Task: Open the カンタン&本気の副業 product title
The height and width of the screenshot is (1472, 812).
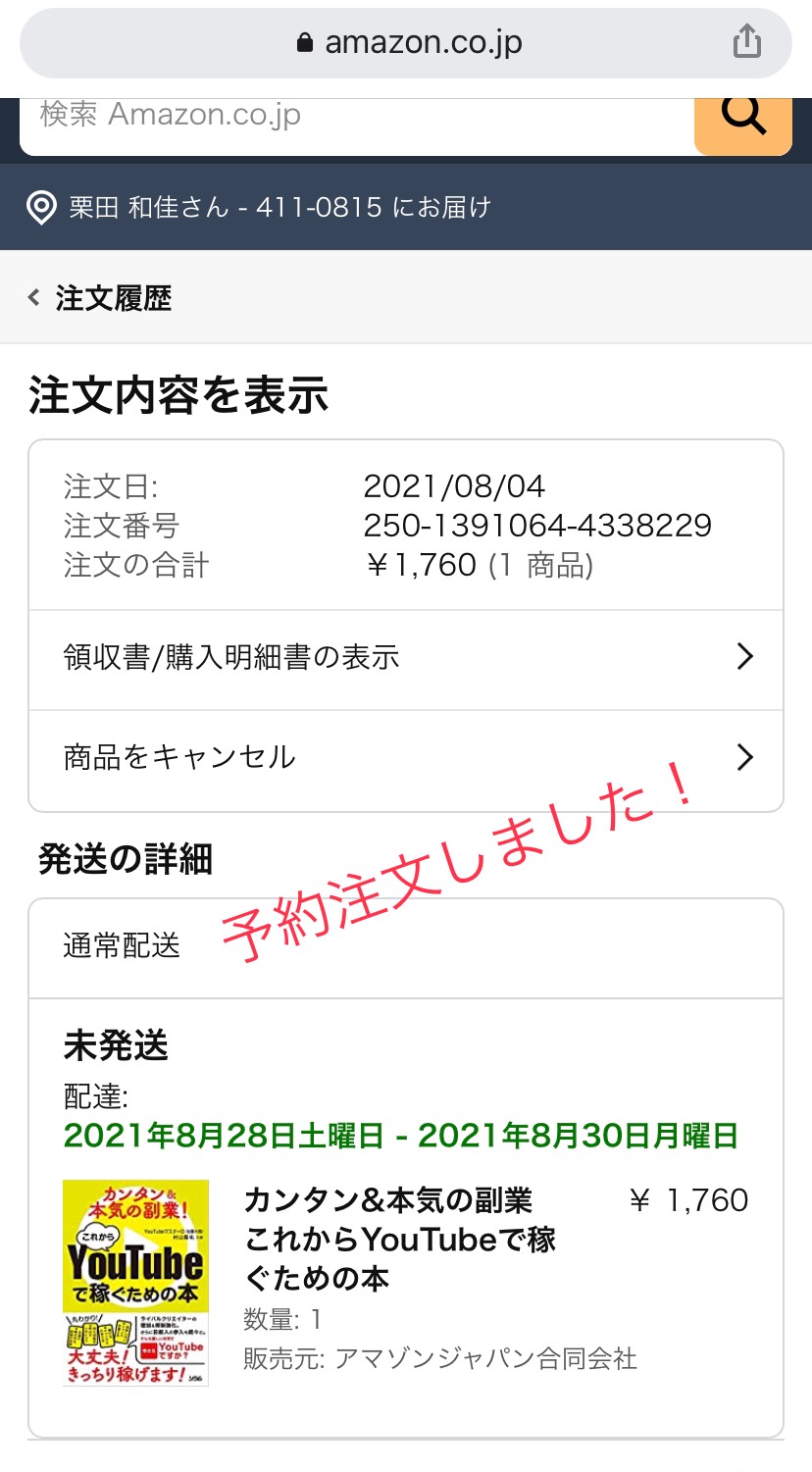Action: point(400,1240)
